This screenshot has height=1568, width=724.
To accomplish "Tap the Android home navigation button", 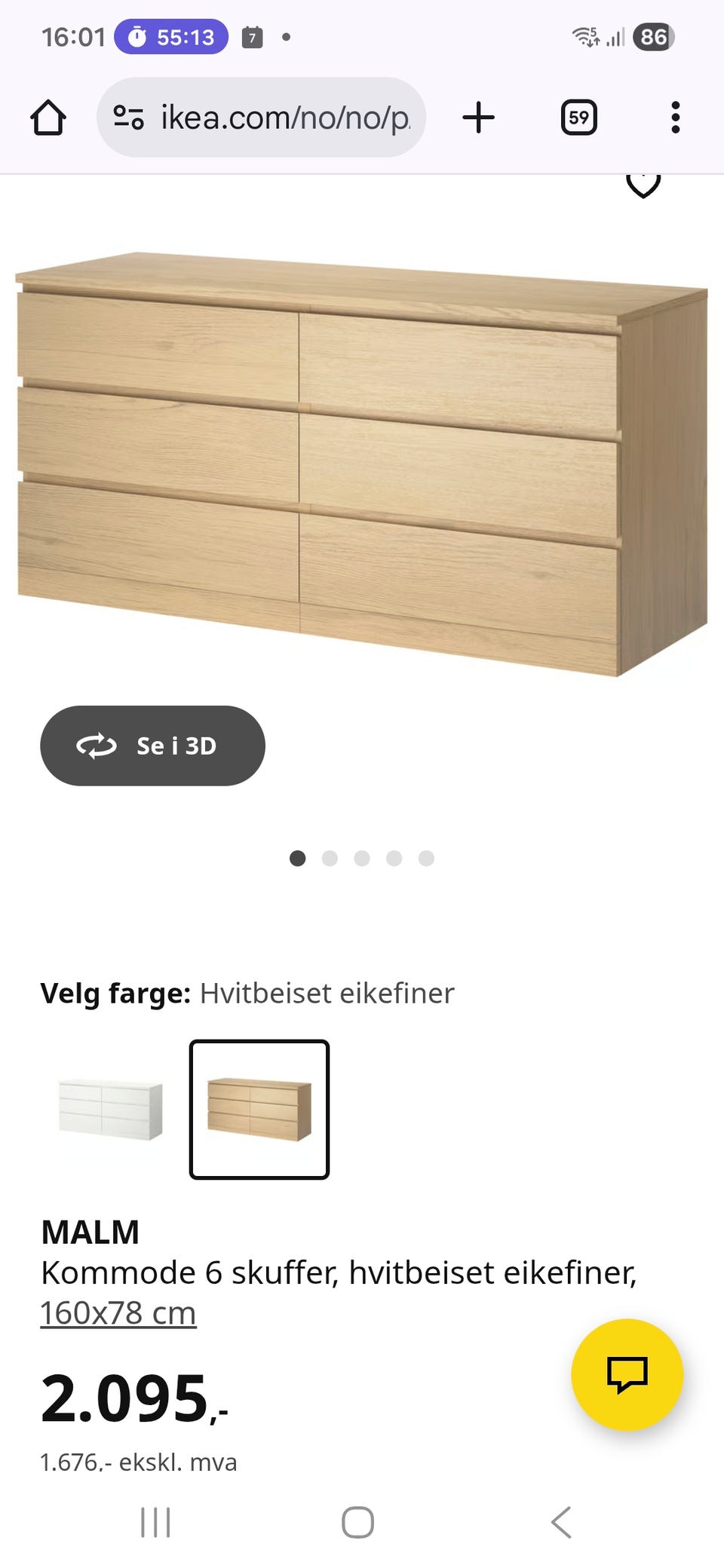I will click(x=357, y=1521).
